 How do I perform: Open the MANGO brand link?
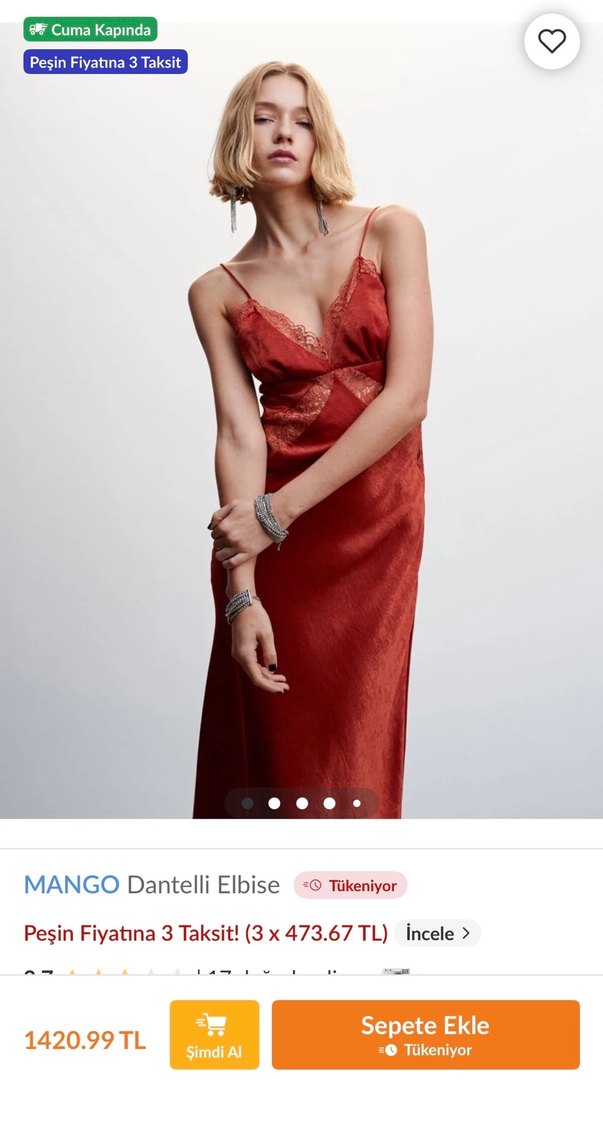click(71, 885)
